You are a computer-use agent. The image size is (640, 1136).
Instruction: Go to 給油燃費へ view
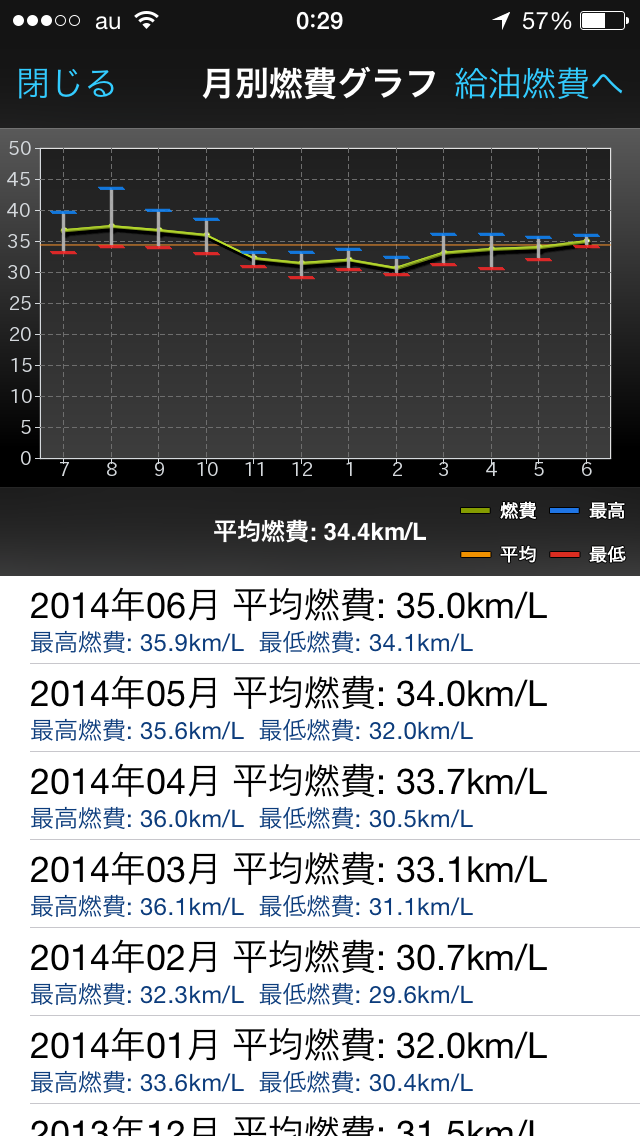(539, 84)
